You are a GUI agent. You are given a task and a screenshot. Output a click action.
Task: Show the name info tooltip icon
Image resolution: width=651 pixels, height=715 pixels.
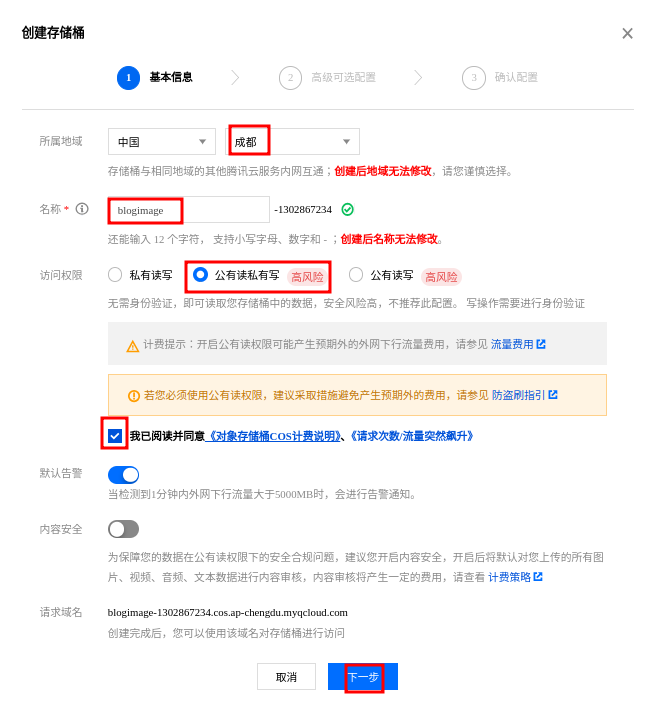[x=82, y=209]
